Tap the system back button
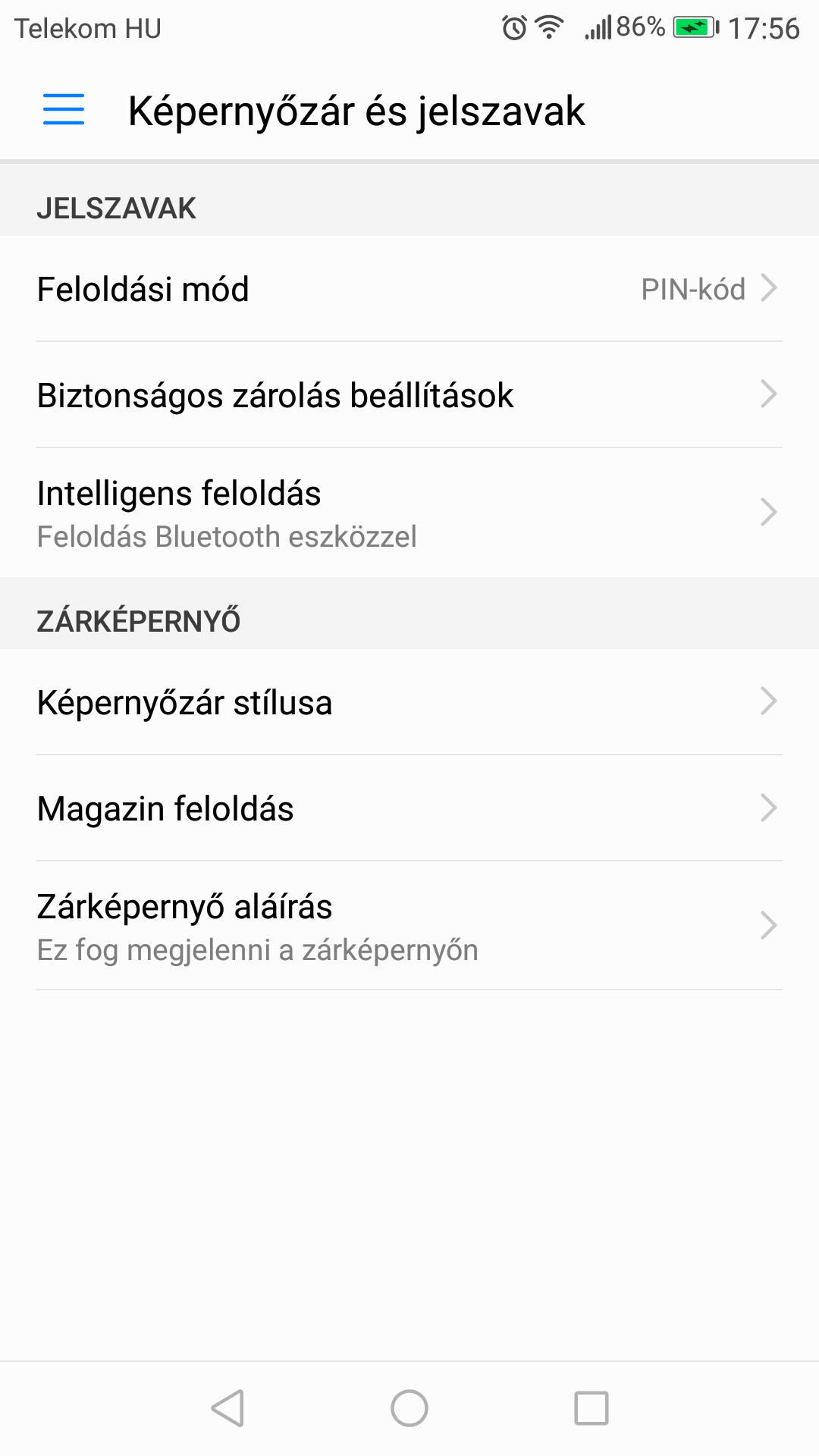This screenshot has width=819, height=1456. [227, 1408]
